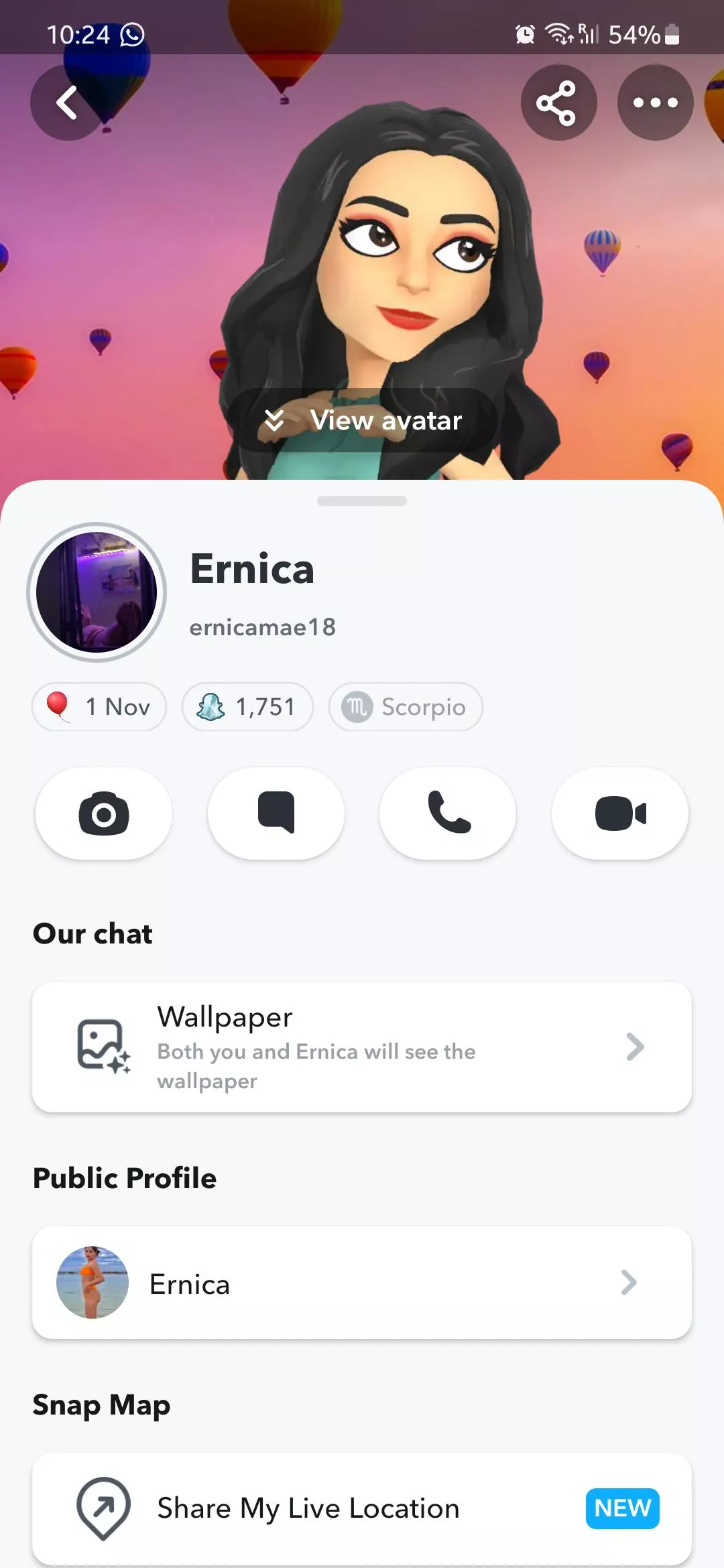Open the three-dot options menu

pyautogui.click(x=654, y=101)
